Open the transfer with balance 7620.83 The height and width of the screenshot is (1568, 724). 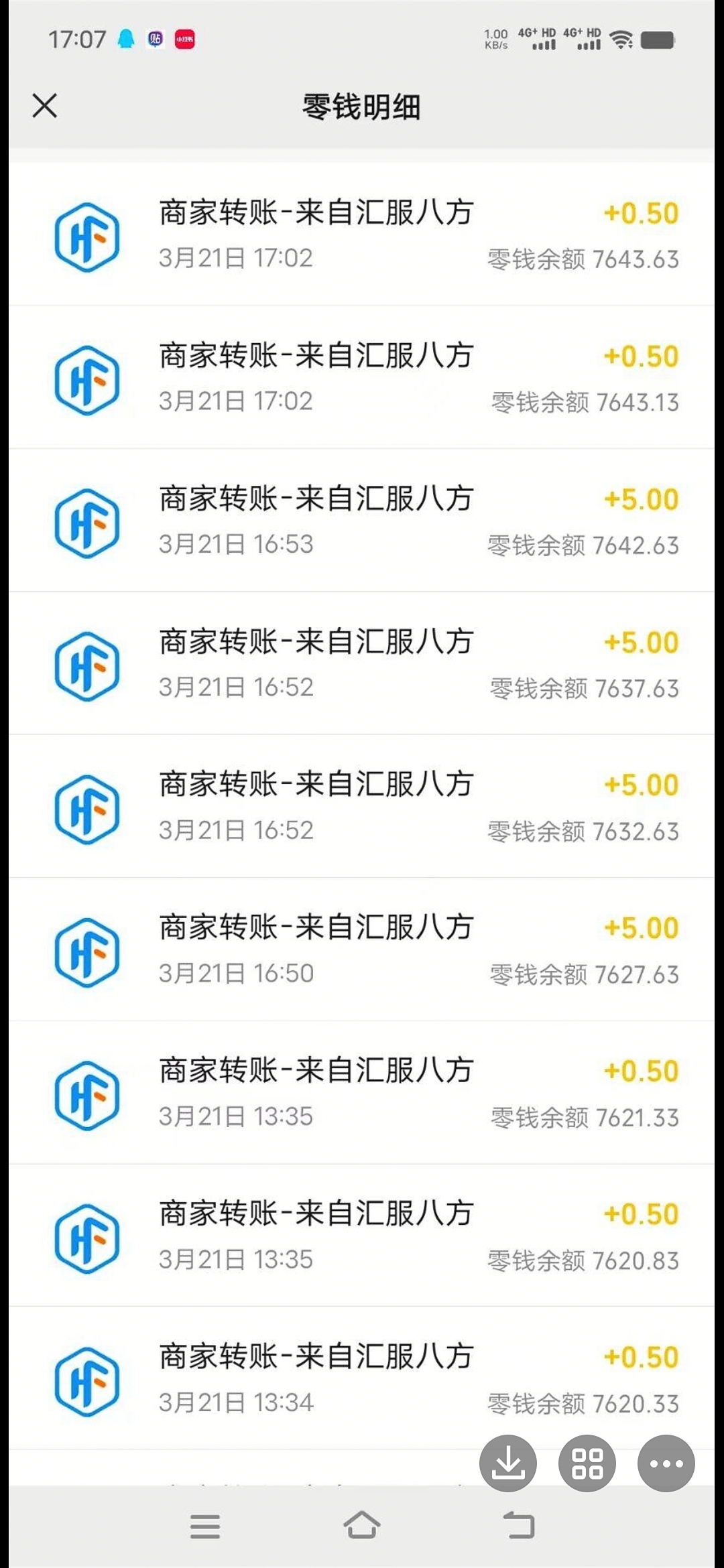click(362, 1236)
